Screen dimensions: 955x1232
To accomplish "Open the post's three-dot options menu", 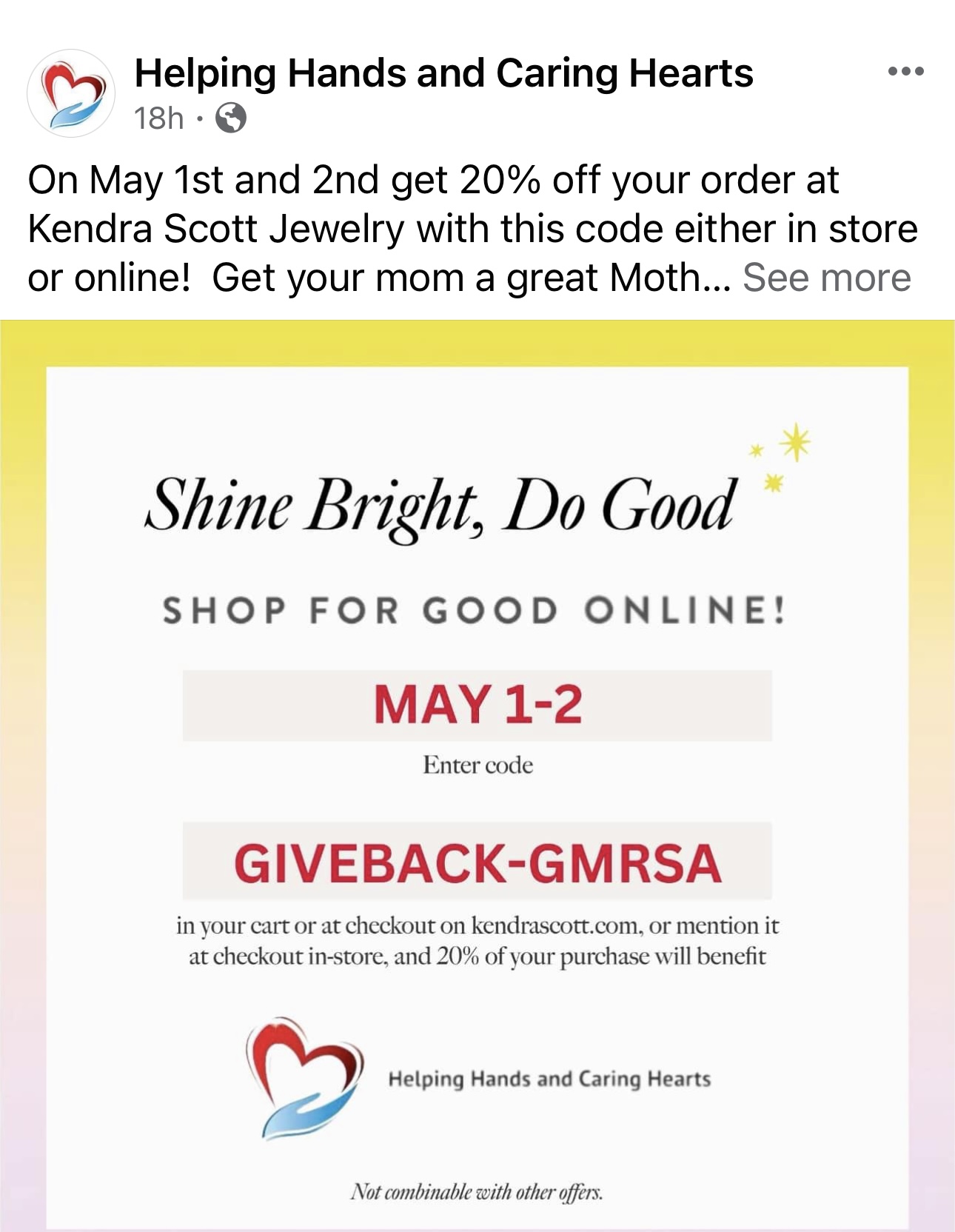I will 905,72.
